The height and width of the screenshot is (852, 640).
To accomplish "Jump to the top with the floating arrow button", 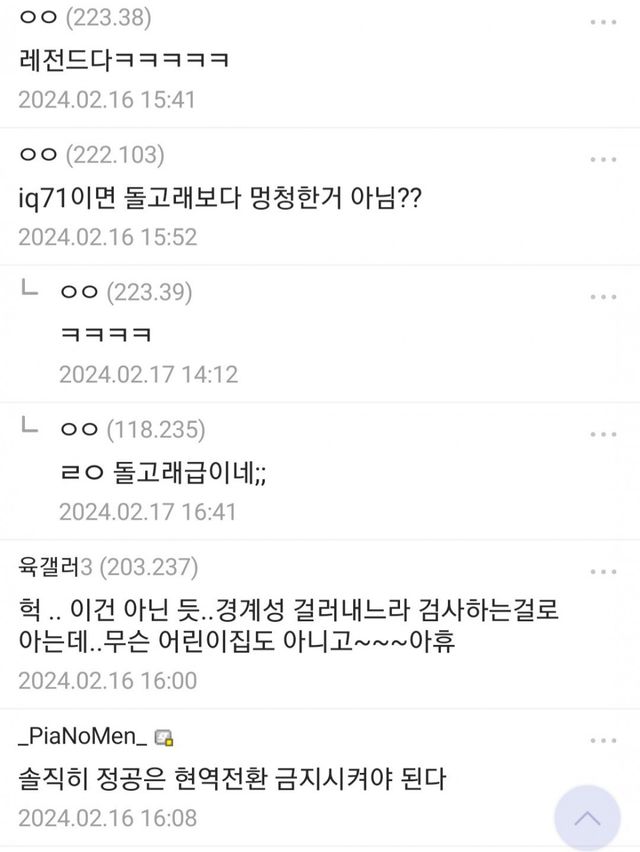I will pyautogui.click(x=587, y=818).
